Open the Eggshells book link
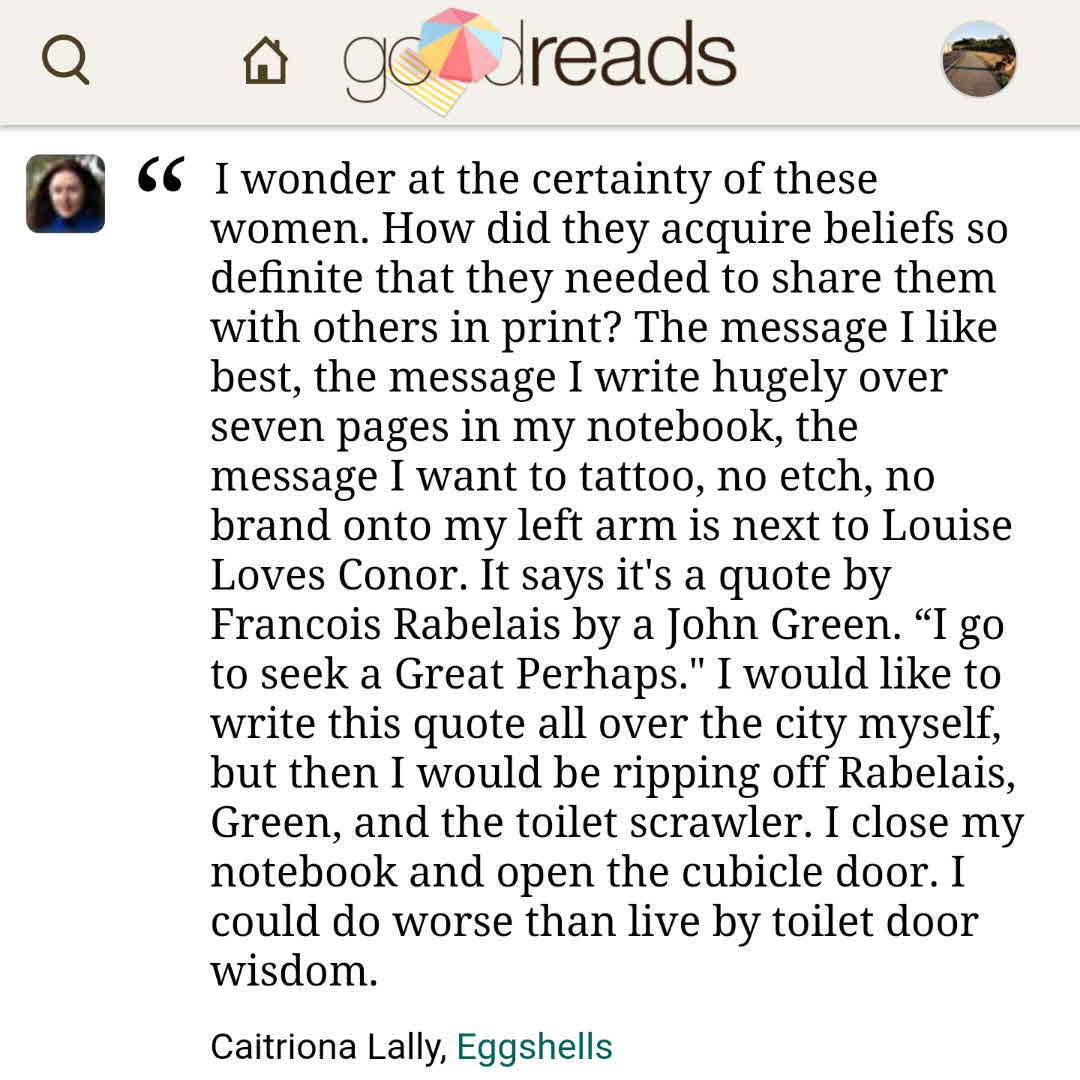 [x=534, y=1047]
